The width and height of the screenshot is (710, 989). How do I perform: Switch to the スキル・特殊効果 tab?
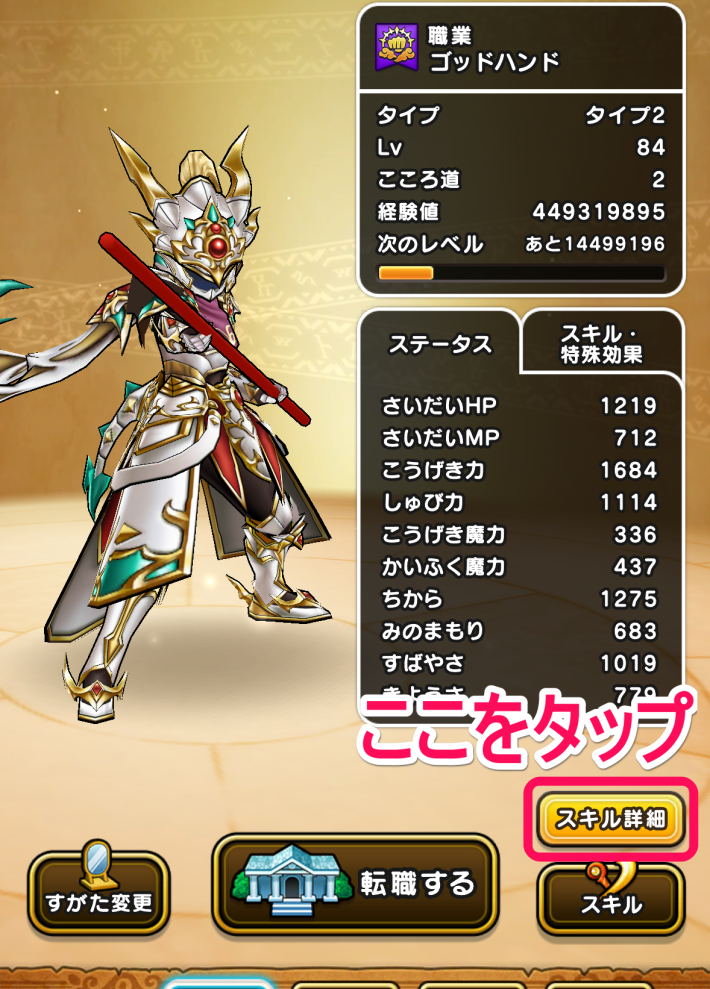coord(601,343)
